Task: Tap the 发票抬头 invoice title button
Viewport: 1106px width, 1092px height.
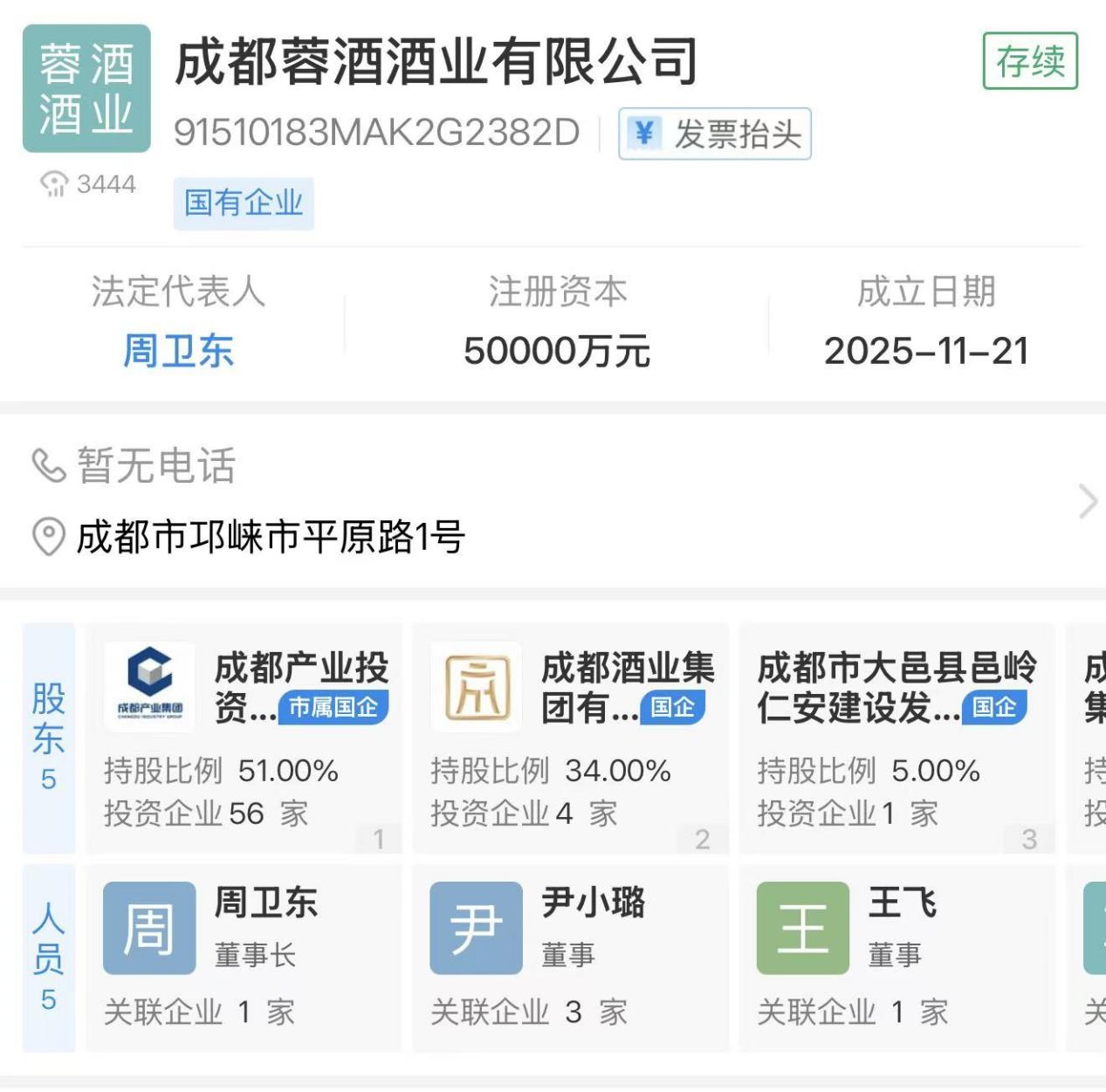Action: 714,134
